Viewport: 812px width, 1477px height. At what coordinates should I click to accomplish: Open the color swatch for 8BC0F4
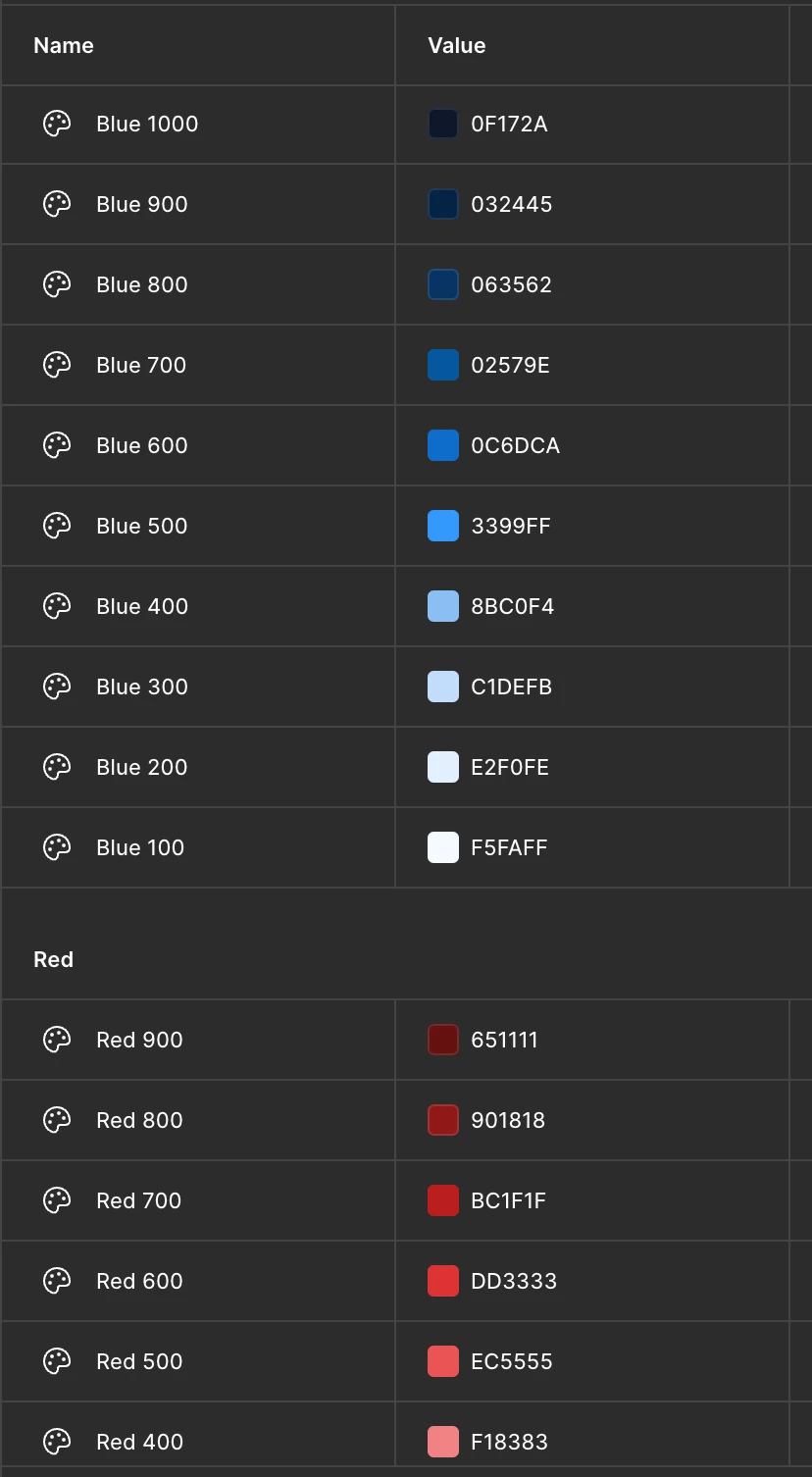point(443,606)
